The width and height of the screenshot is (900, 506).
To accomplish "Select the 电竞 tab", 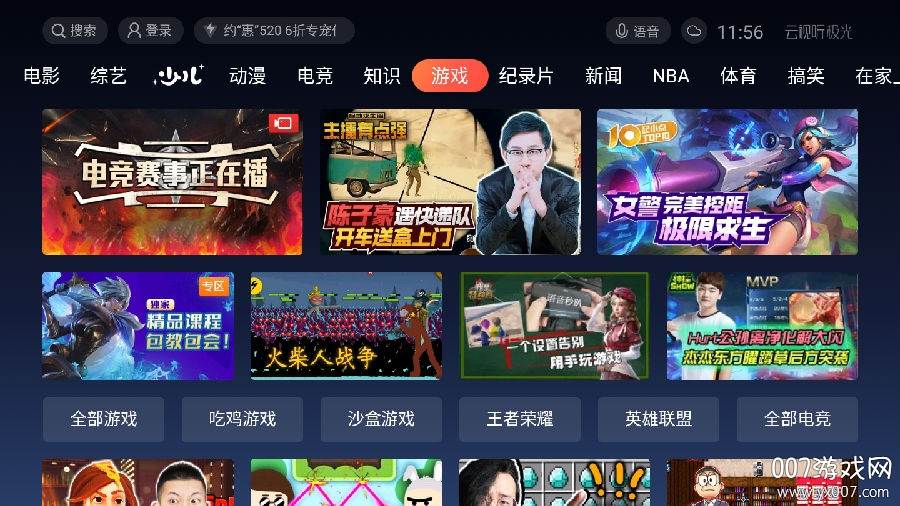I will 315,76.
